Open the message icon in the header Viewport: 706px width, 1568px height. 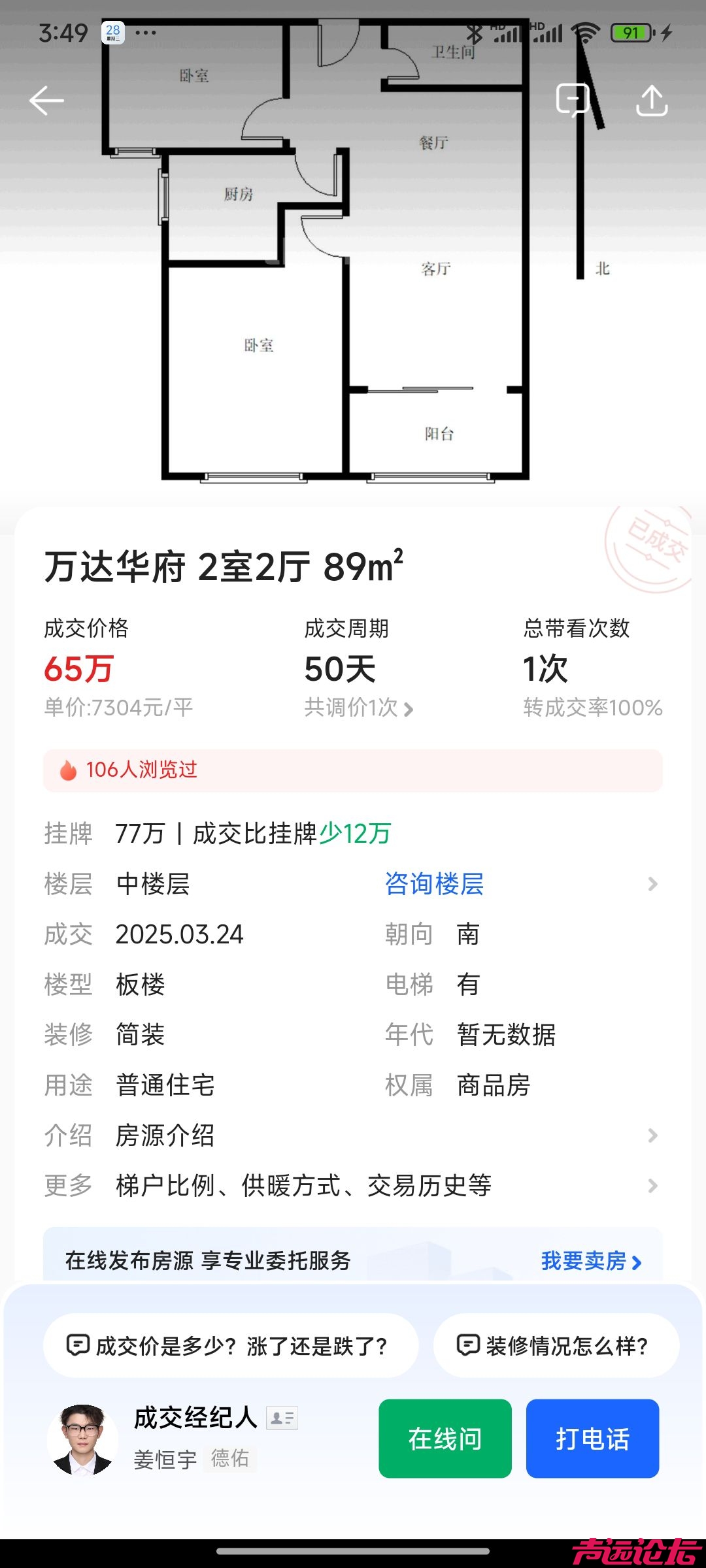pos(573,101)
